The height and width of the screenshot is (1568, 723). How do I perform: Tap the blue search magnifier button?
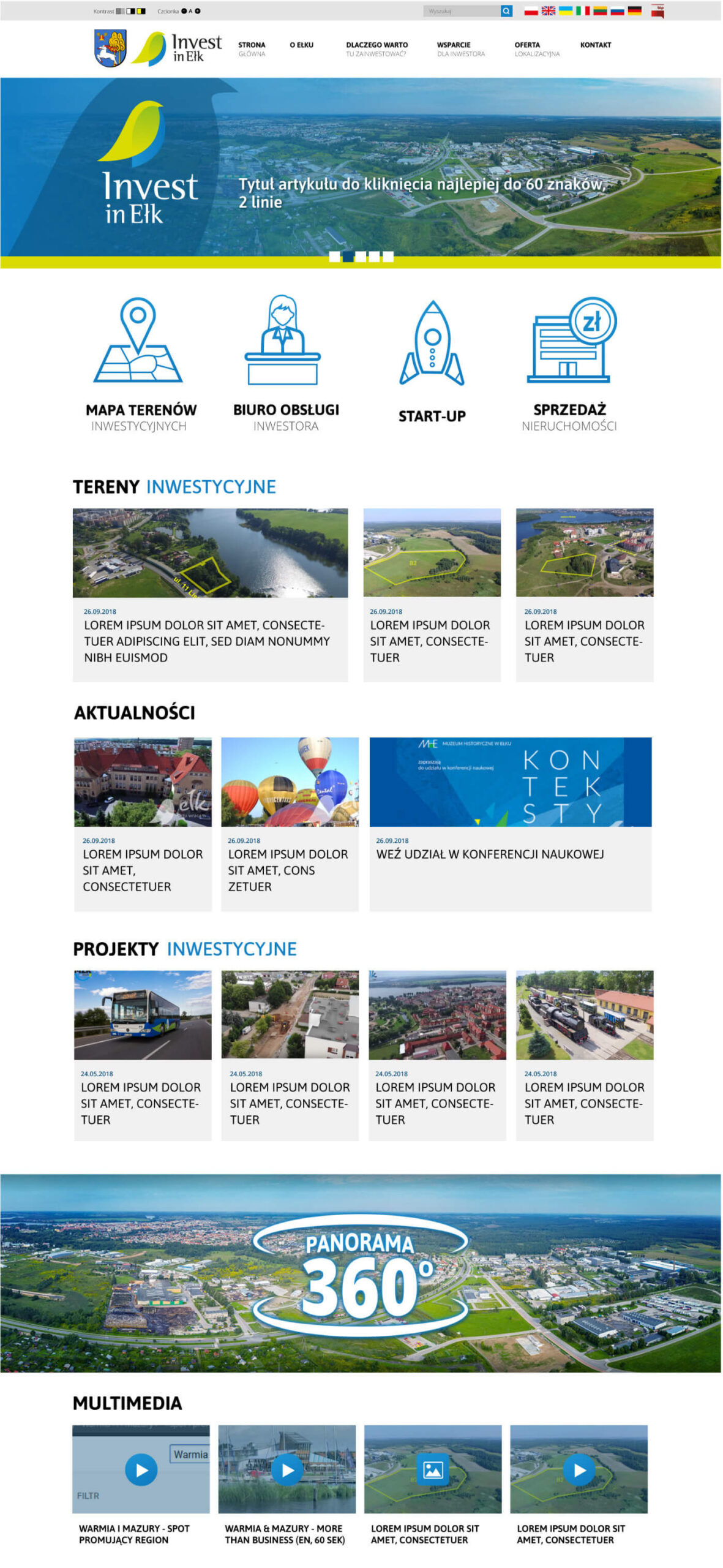(x=506, y=11)
